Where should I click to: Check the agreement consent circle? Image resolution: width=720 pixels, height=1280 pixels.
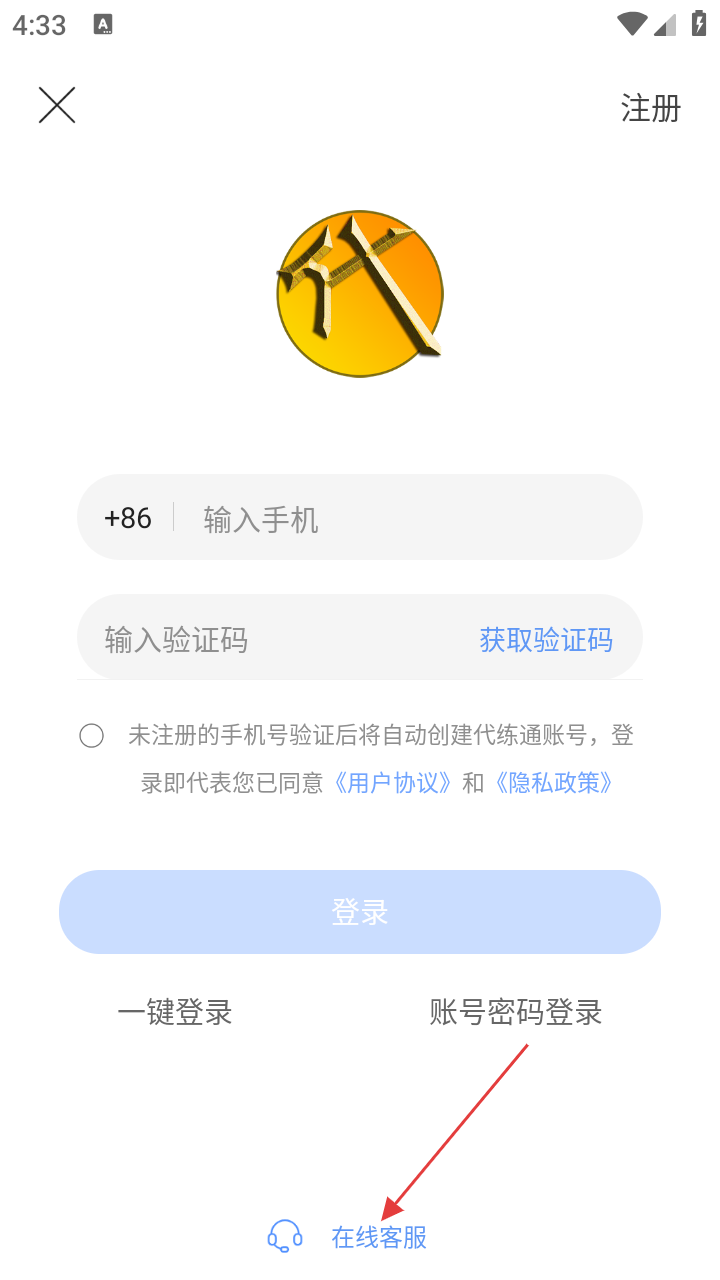pyautogui.click(x=92, y=737)
